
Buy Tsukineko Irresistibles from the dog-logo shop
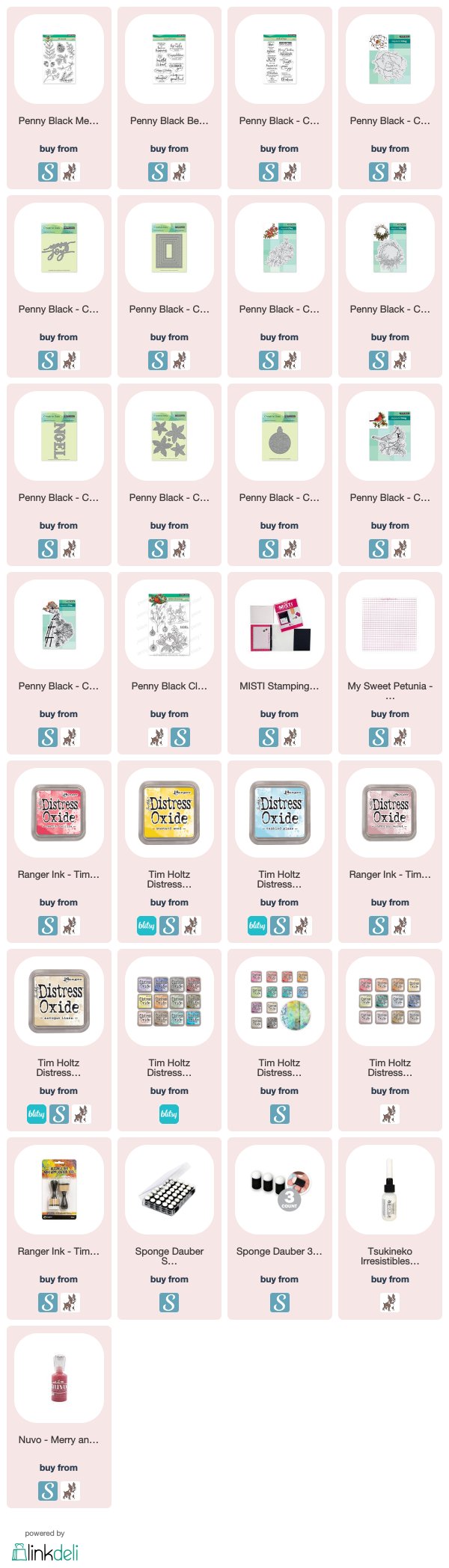click(390, 1303)
